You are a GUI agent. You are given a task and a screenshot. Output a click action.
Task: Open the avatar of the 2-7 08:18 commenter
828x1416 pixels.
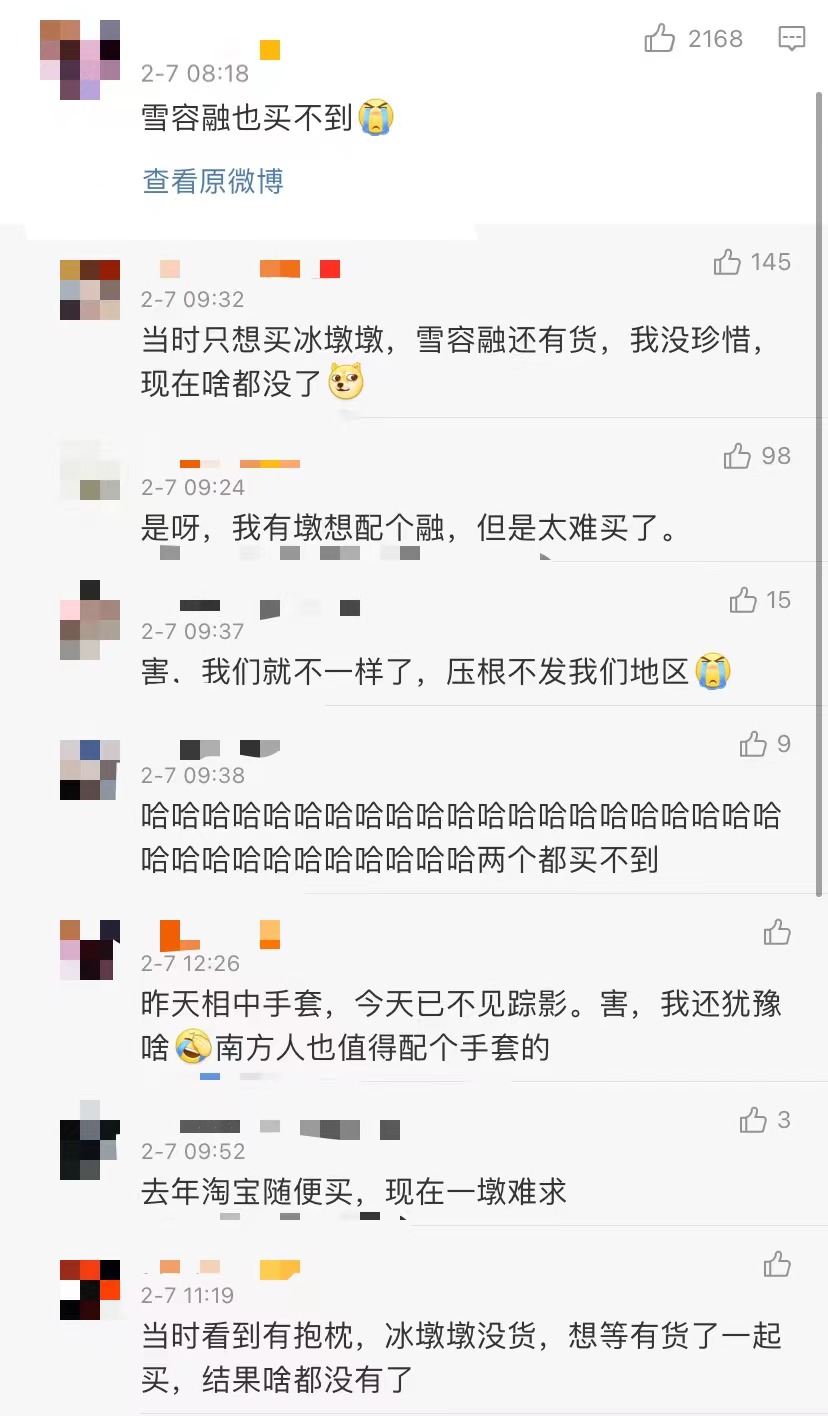click(x=80, y=60)
